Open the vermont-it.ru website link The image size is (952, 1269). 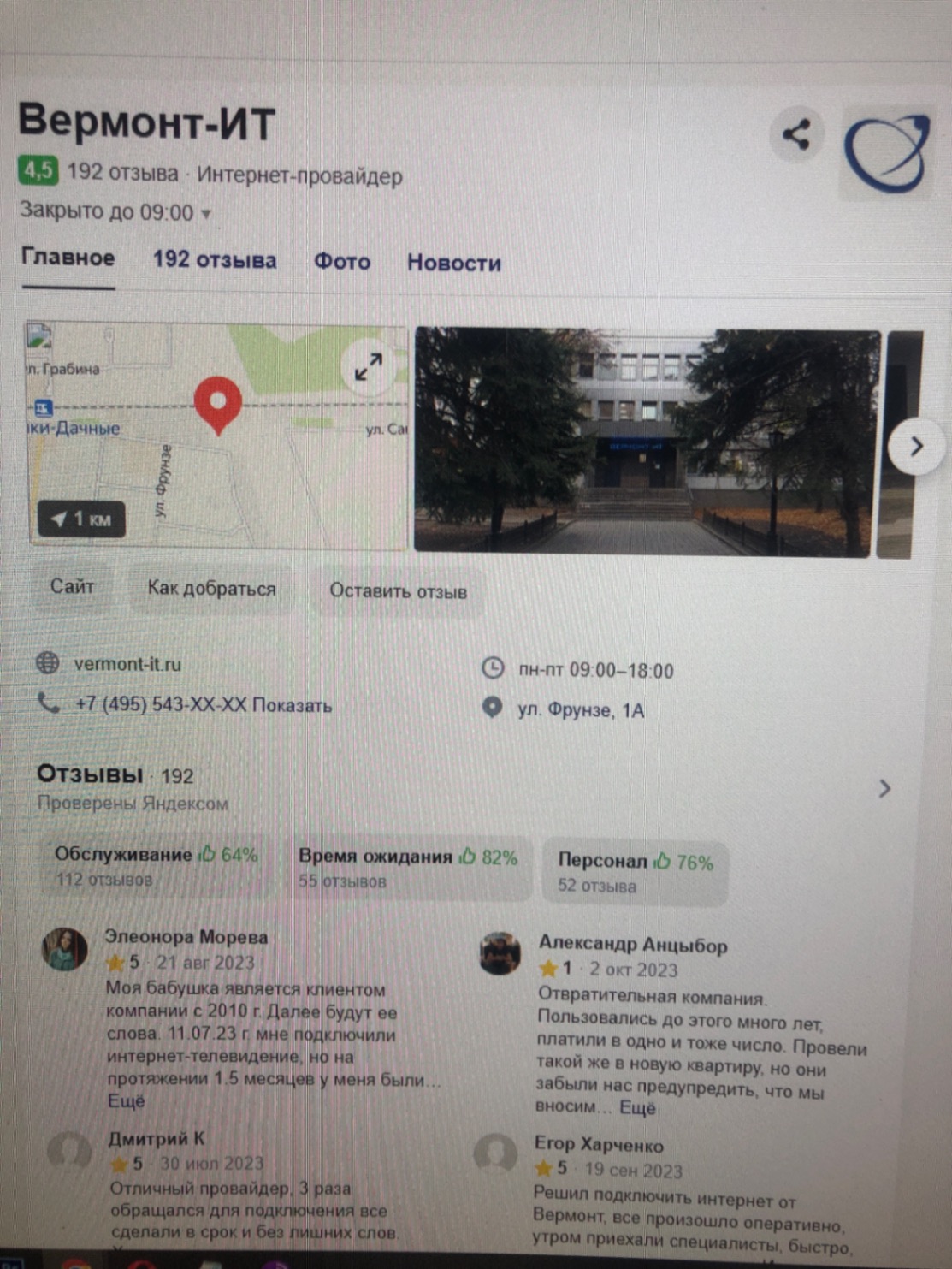click(127, 664)
